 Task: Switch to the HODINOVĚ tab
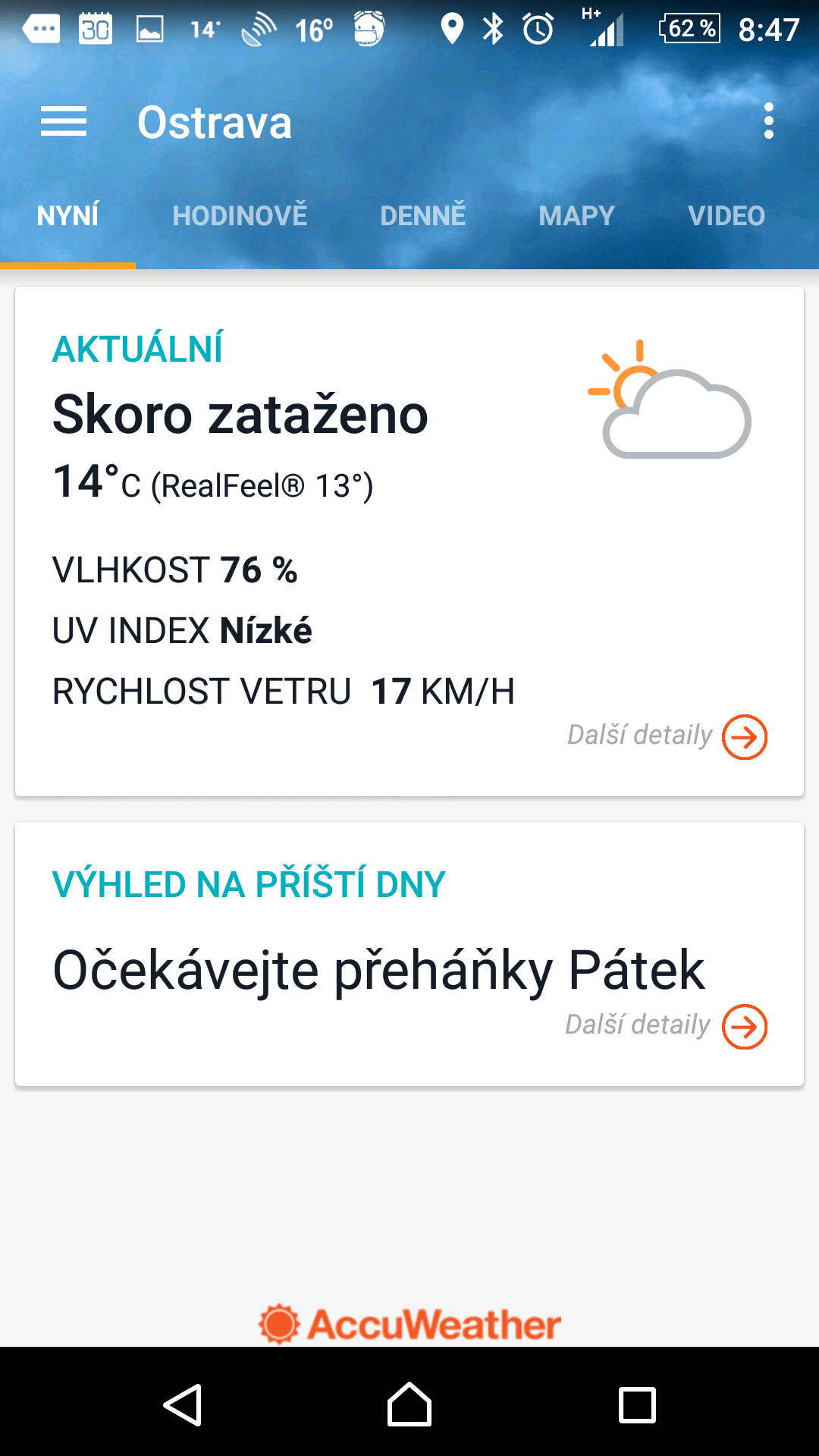point(240,216)
